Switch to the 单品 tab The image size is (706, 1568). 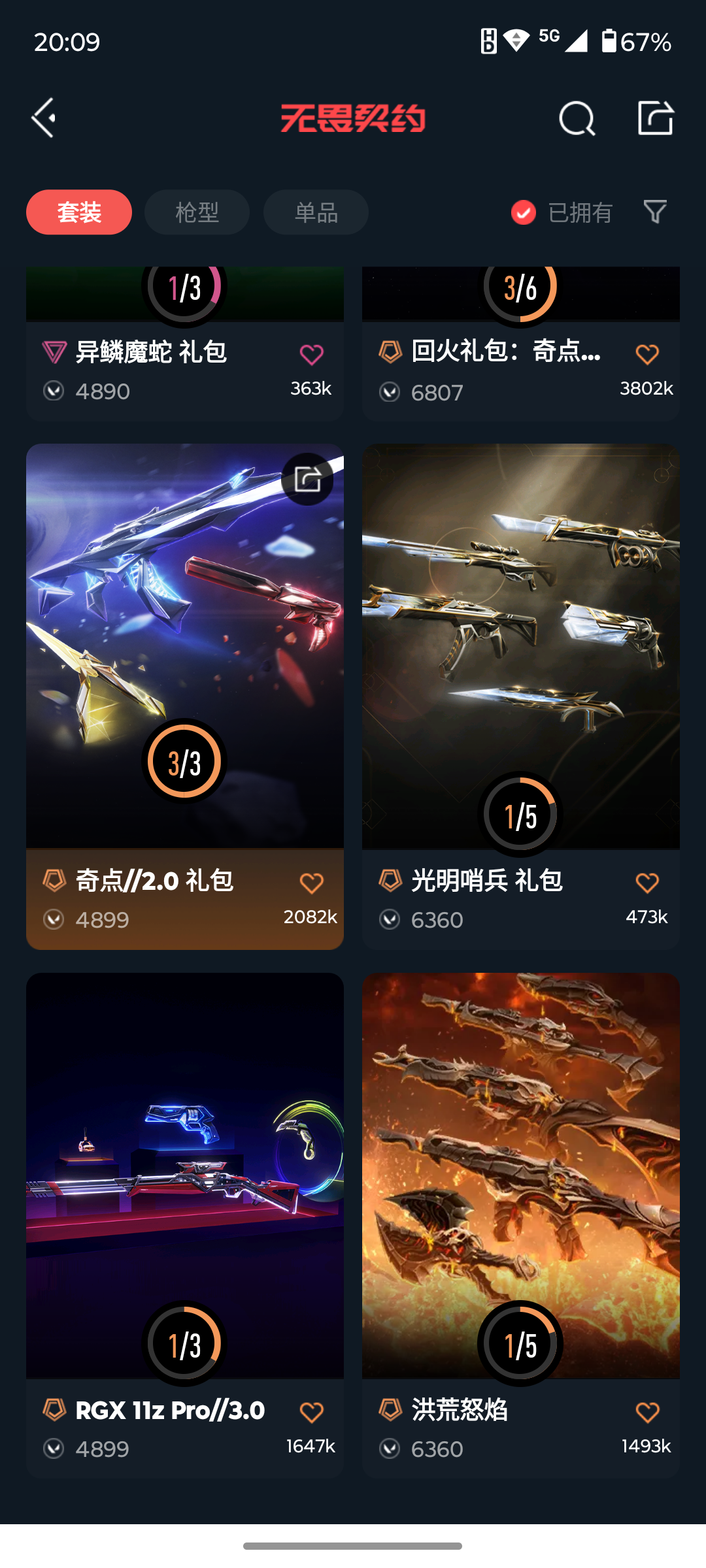pyautogui.click(x=316, y=212)
